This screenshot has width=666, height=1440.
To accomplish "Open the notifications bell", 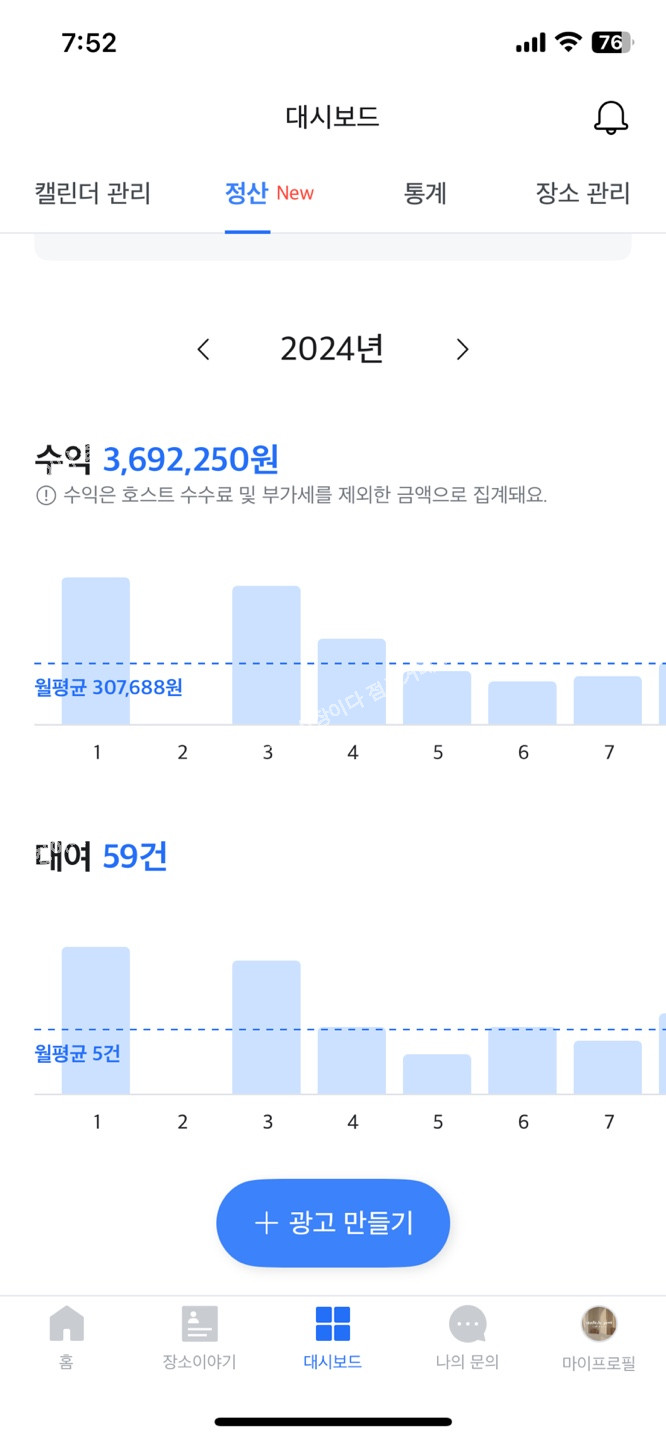I will pyautogui.click(x=610, y=117).
